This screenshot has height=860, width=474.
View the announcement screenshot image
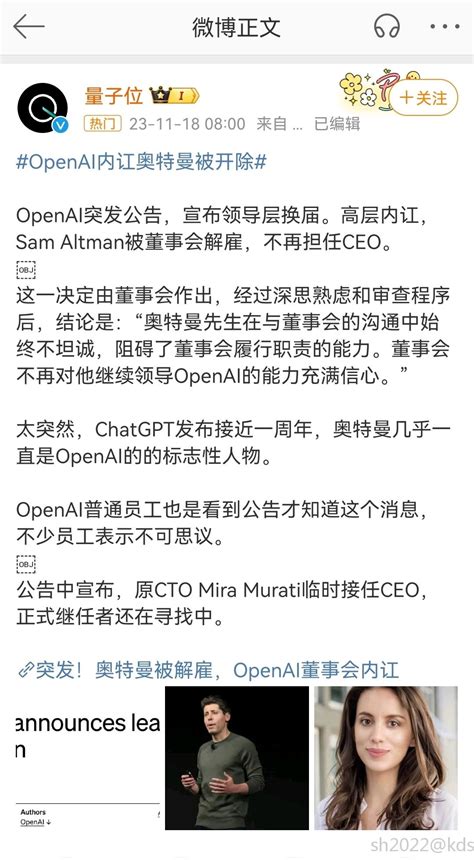pyautogui.click(x=88, y=758)
